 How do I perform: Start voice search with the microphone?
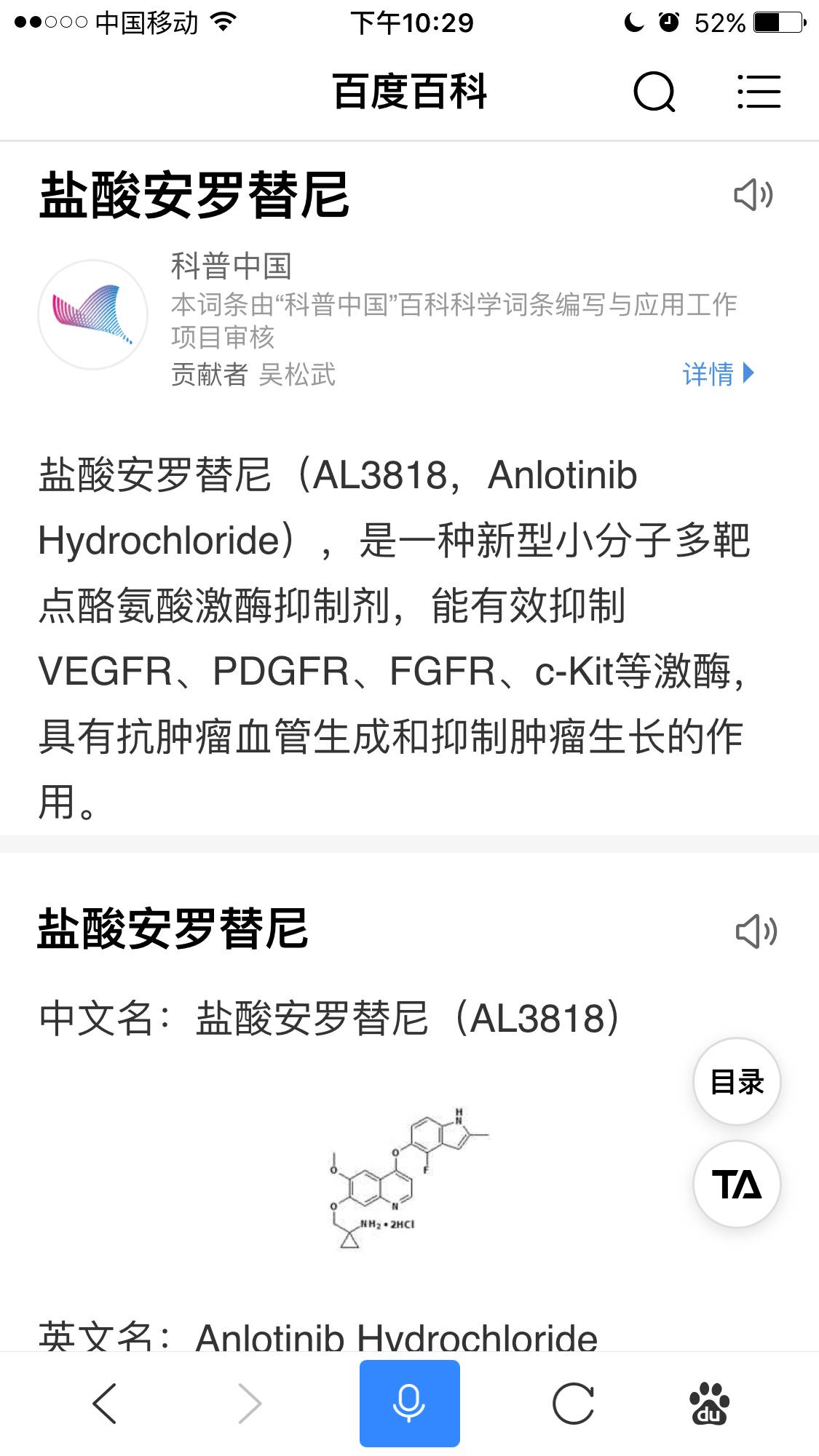(x=409, y=1403)
